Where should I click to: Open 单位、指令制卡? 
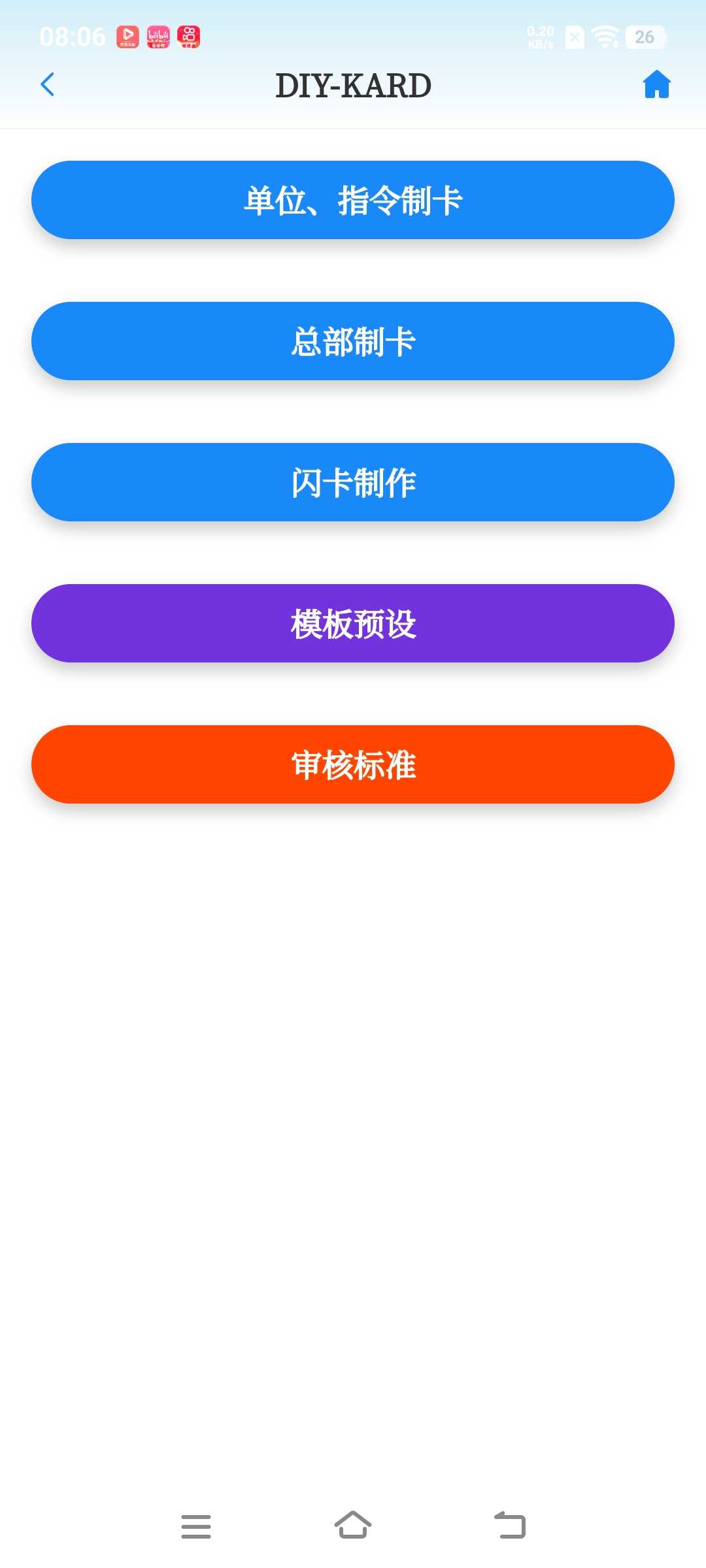(353, 200)
